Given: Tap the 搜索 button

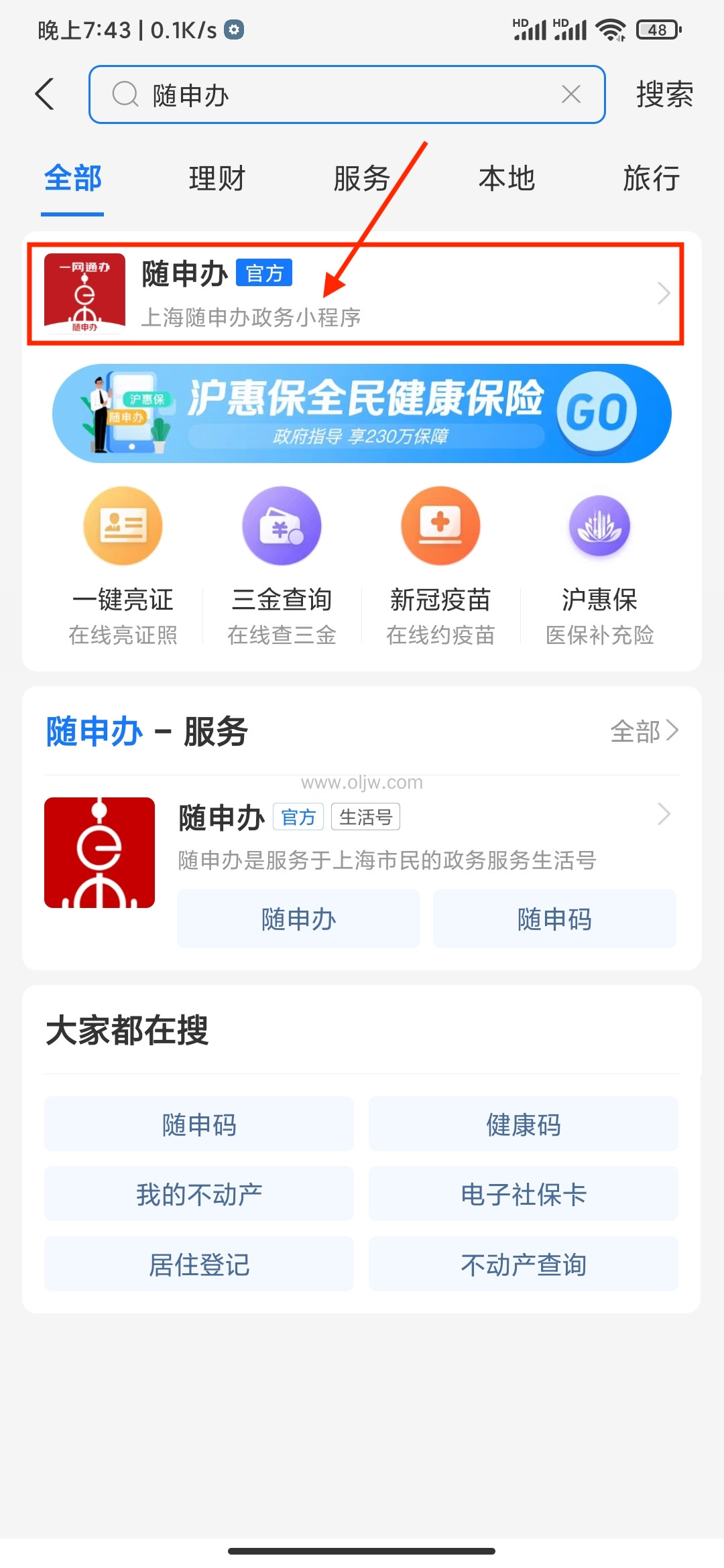Looking at the screenshot, I should coord(664,94).
